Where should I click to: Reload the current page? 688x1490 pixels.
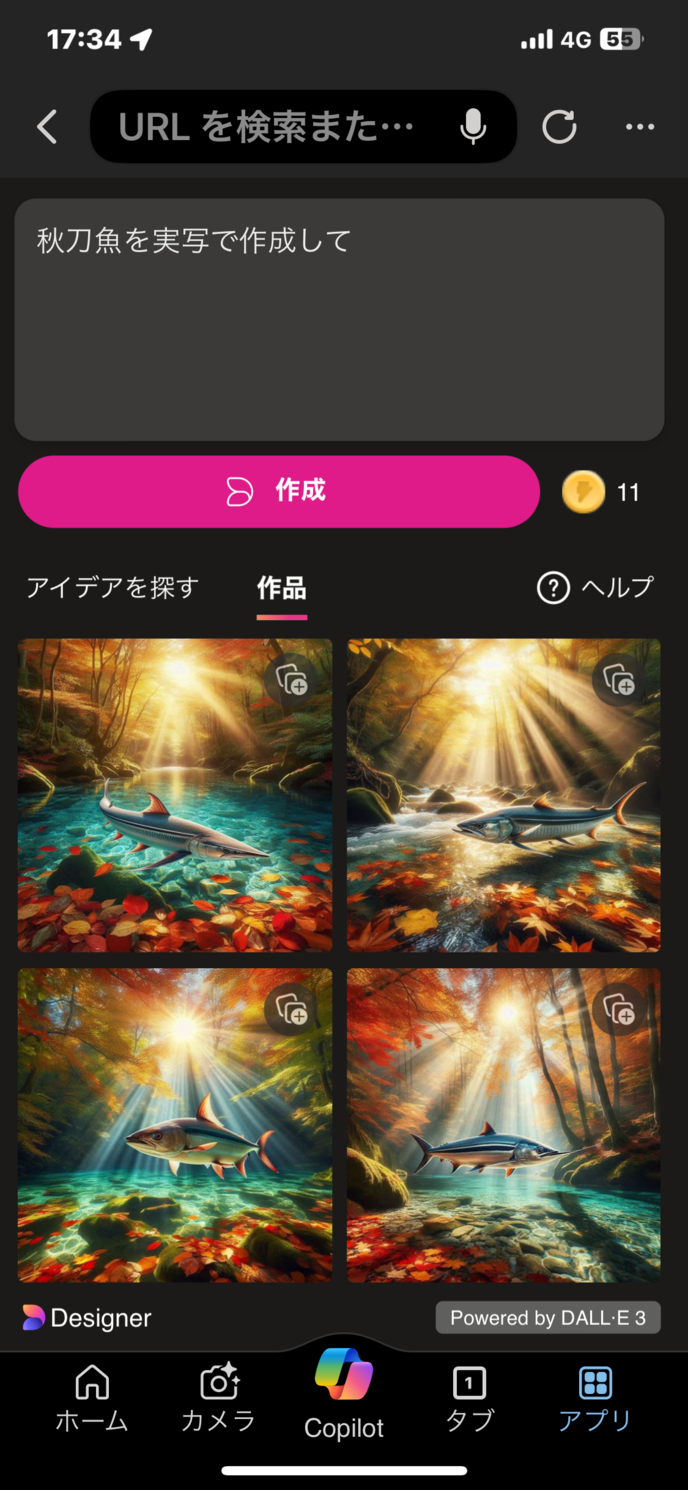point(559,127)
